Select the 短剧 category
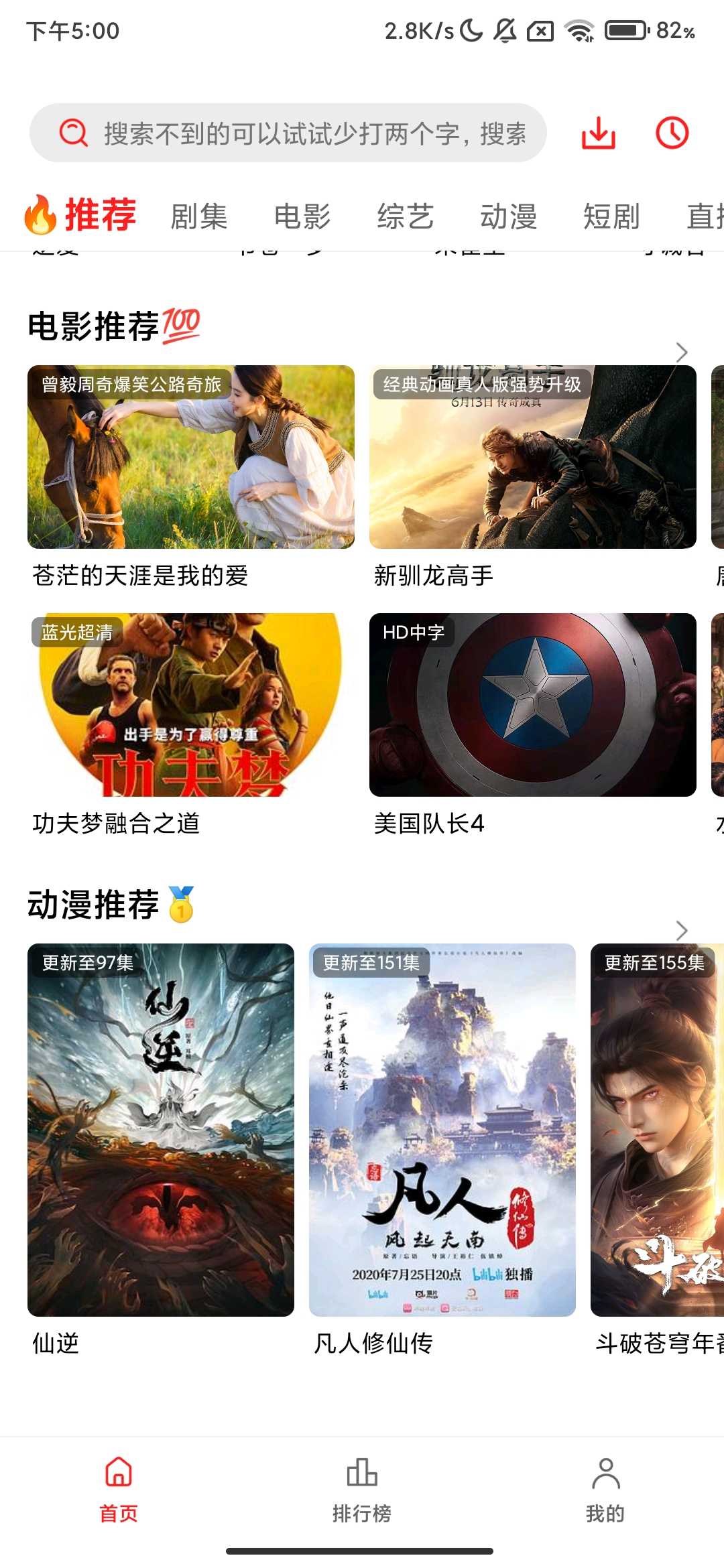 click(x=612, y=215)
